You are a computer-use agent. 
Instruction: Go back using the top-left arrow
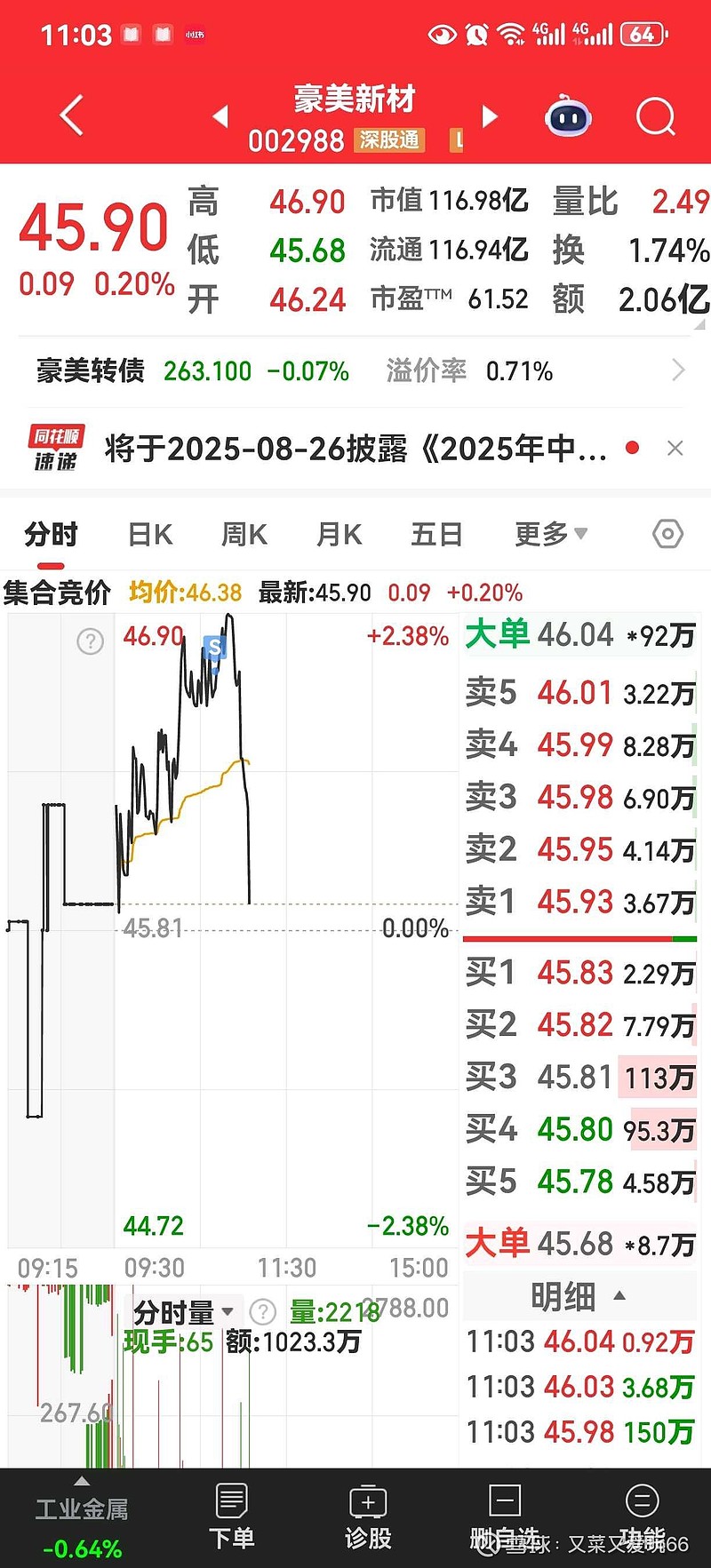point(71,115)
